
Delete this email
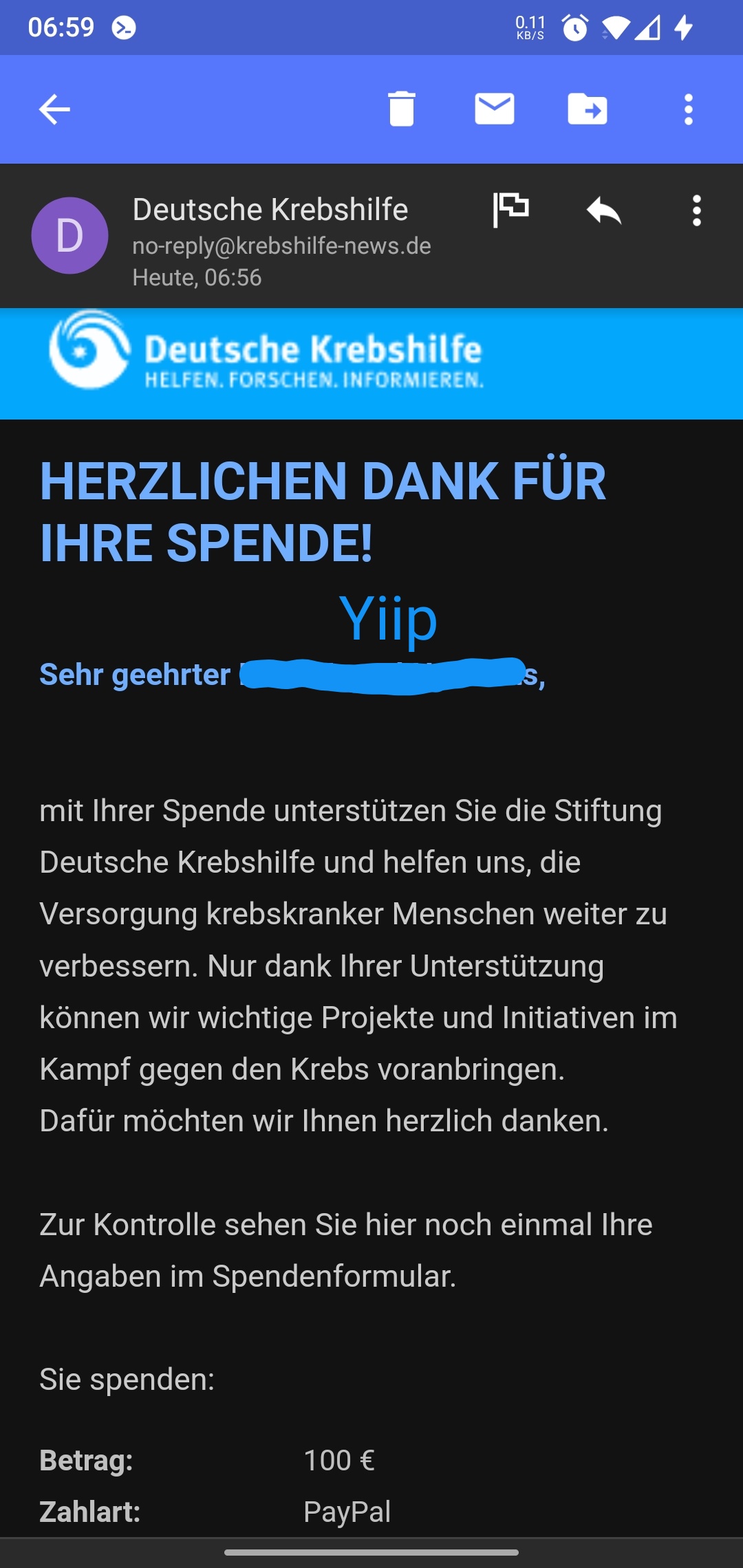pyautogui.click(x=401, y=109)
